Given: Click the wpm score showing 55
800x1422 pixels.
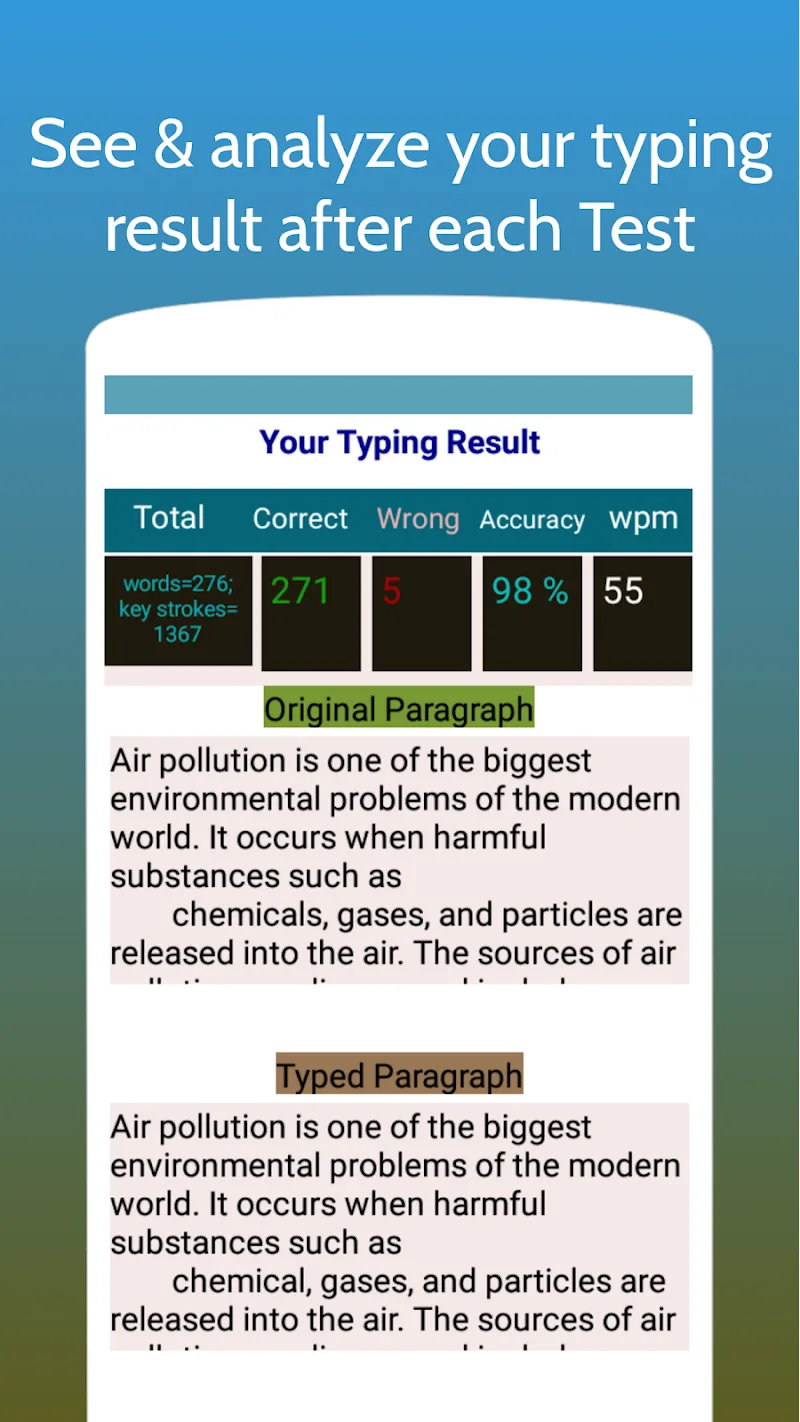Looking at the screenshot, I should [x=643, y=590].
